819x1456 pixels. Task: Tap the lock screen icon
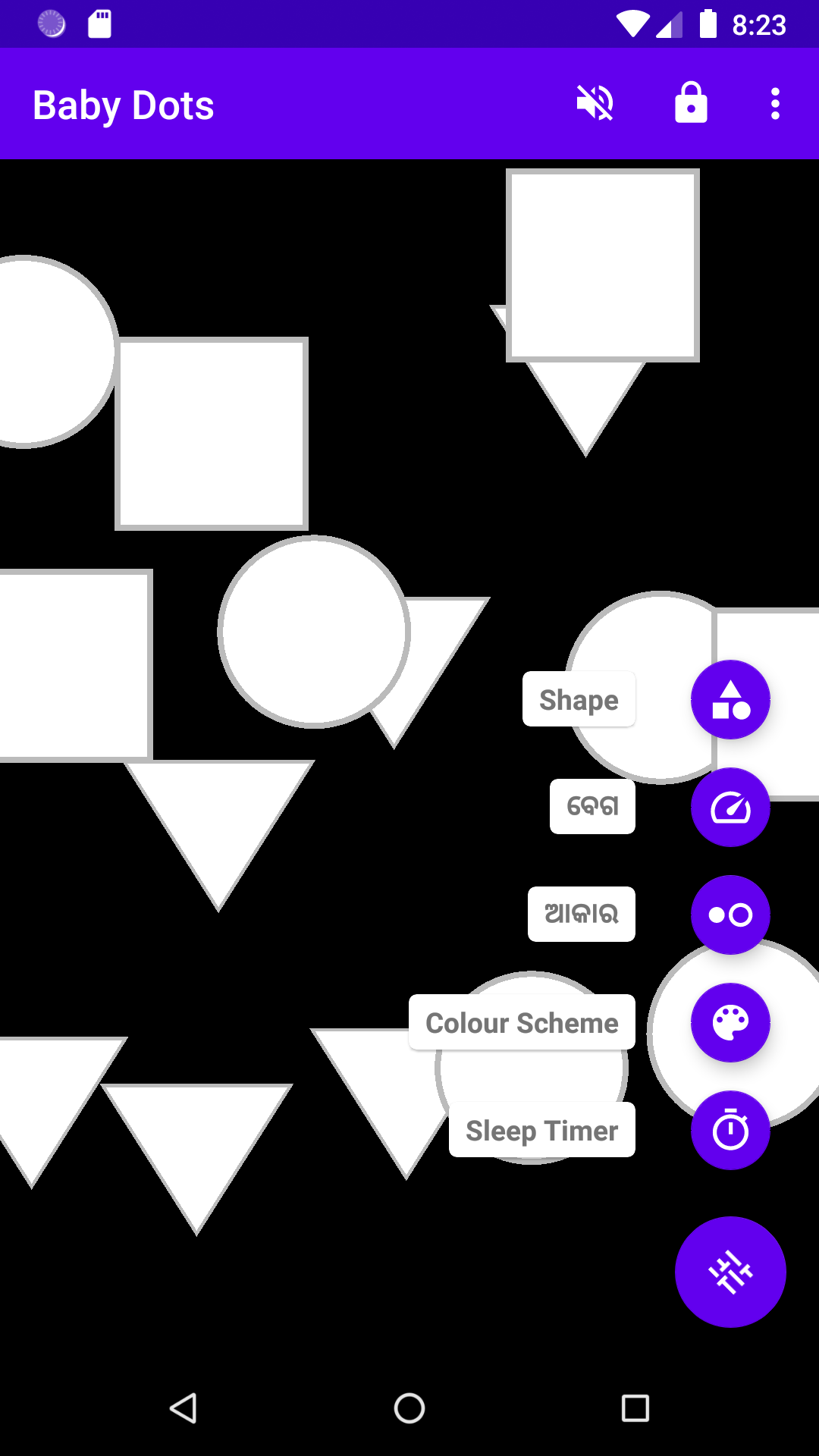[x=691, y=103]
